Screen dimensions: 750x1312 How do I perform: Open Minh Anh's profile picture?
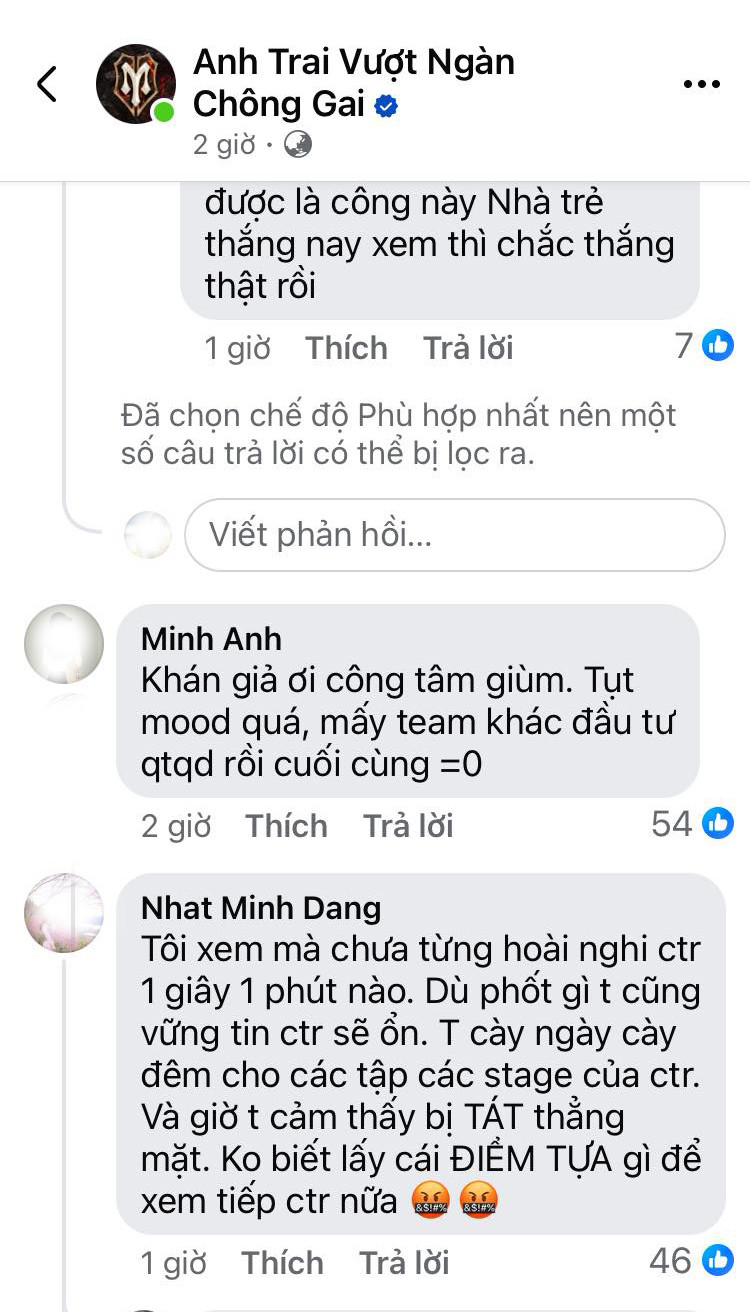pos(63,643)
